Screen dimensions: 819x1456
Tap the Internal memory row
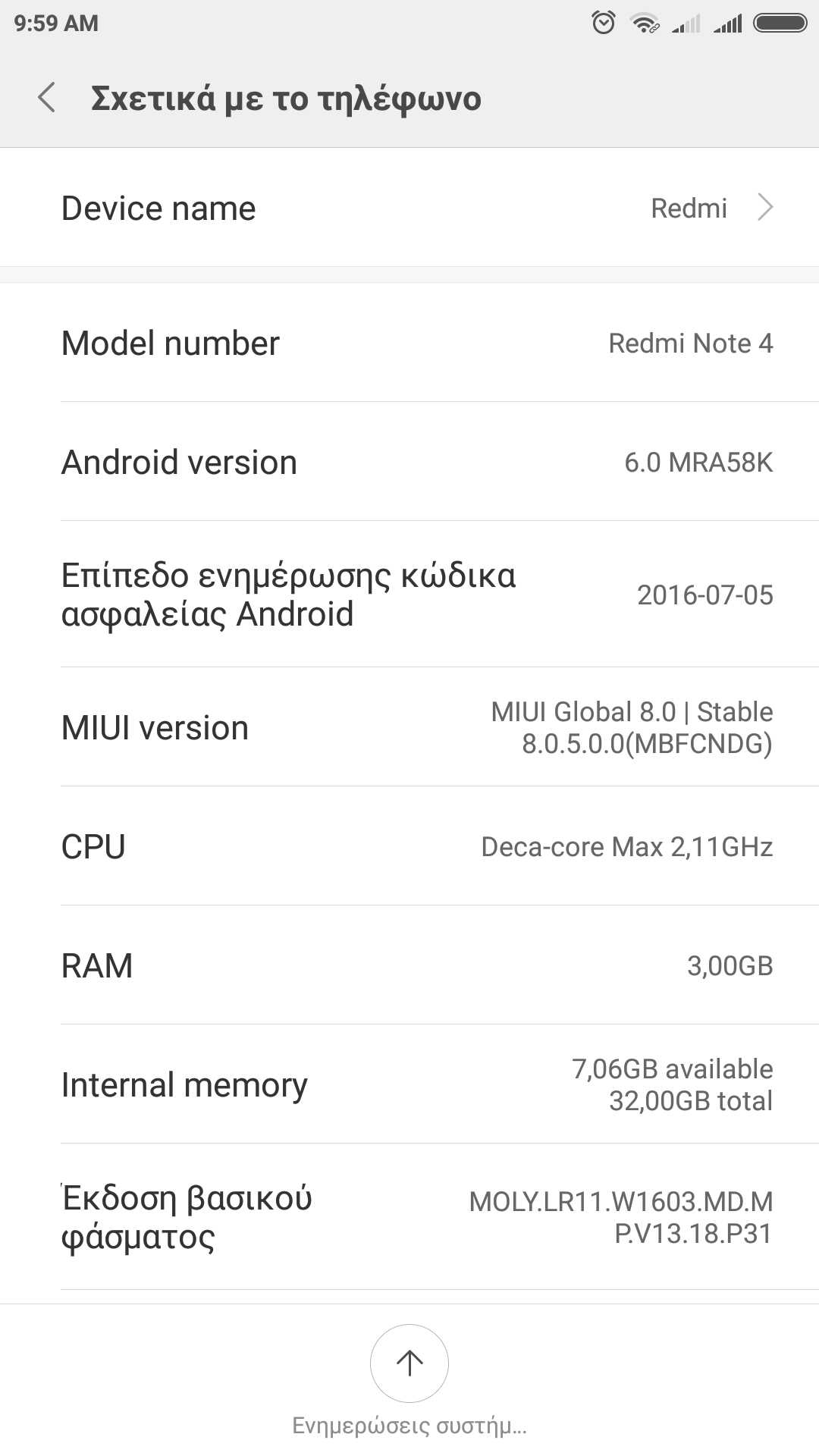(409, 1084)
